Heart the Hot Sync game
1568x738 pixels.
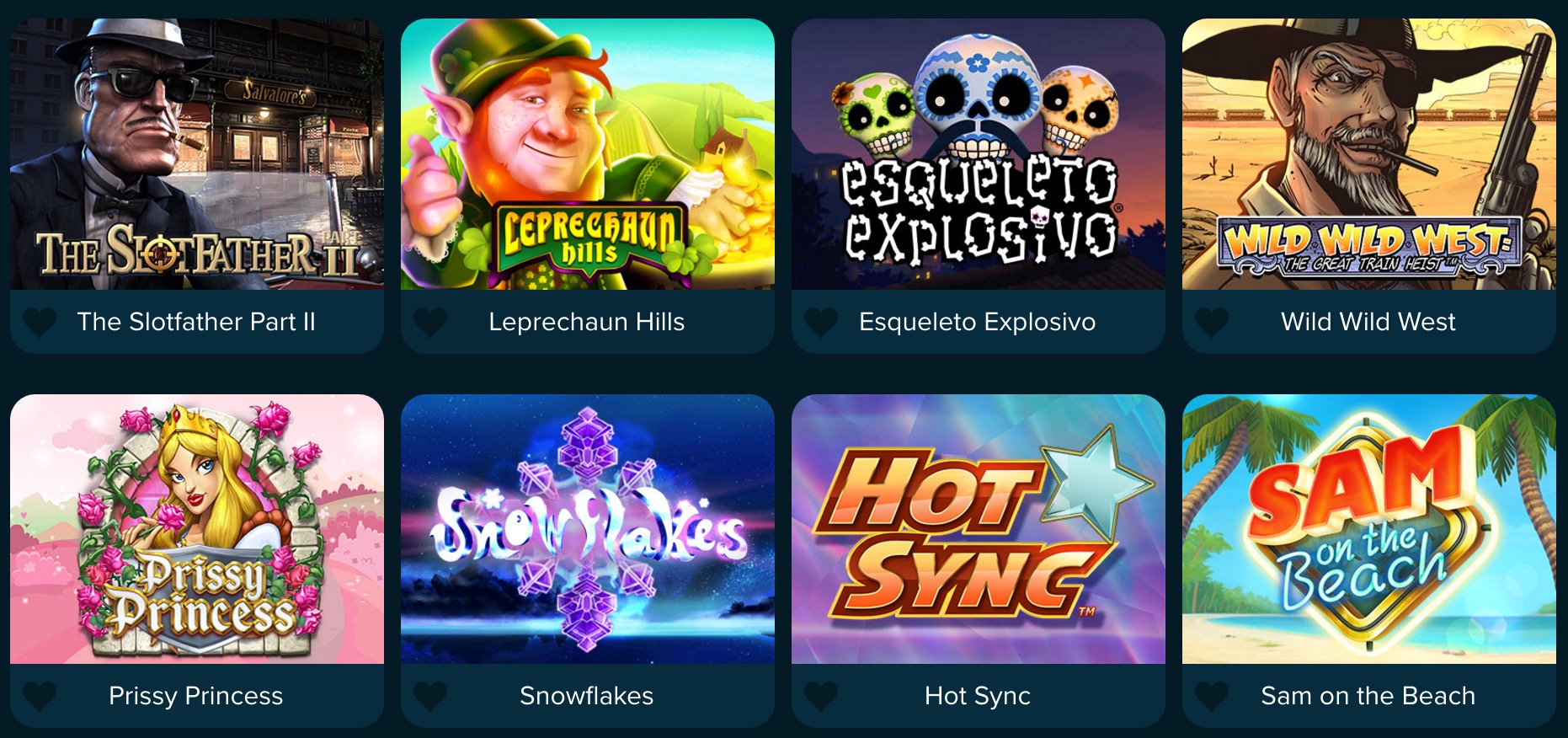coord(821,696)
